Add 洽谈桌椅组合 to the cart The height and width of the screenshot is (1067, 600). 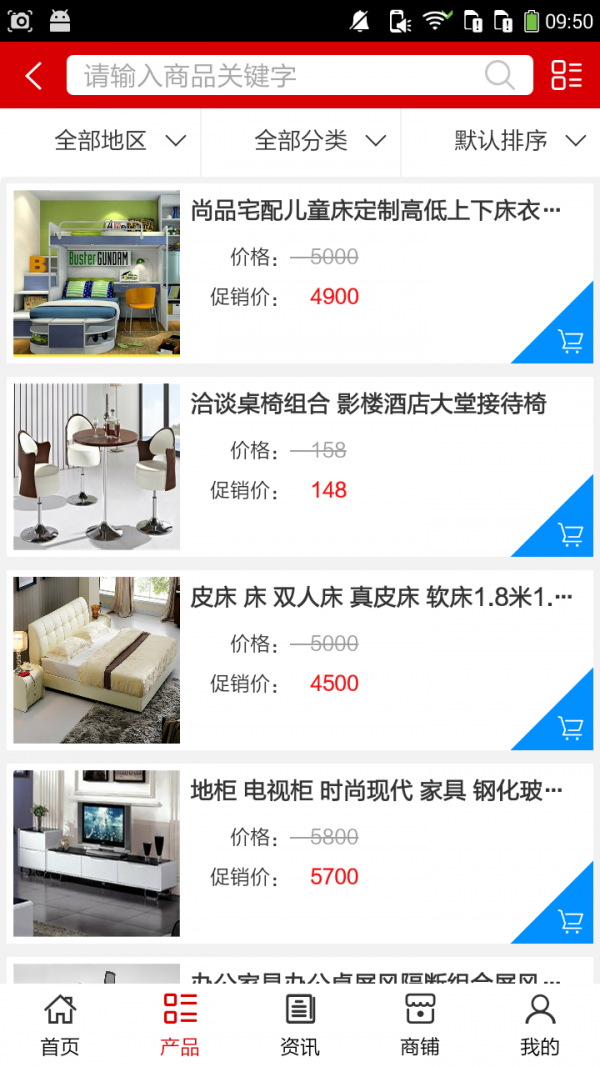(570, 535)
